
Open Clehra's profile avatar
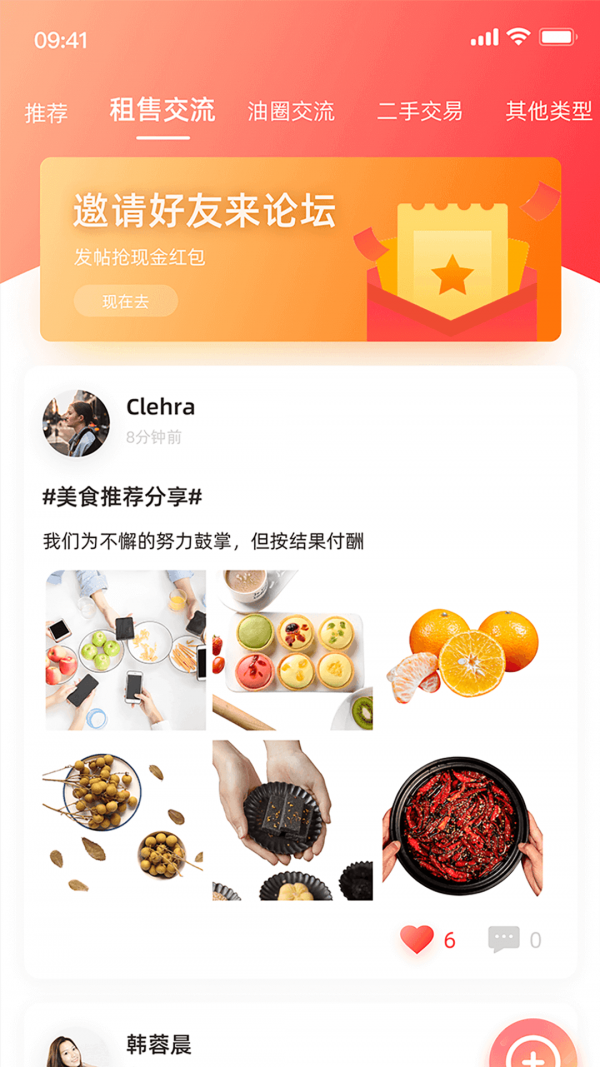click(x=76, y=423)
